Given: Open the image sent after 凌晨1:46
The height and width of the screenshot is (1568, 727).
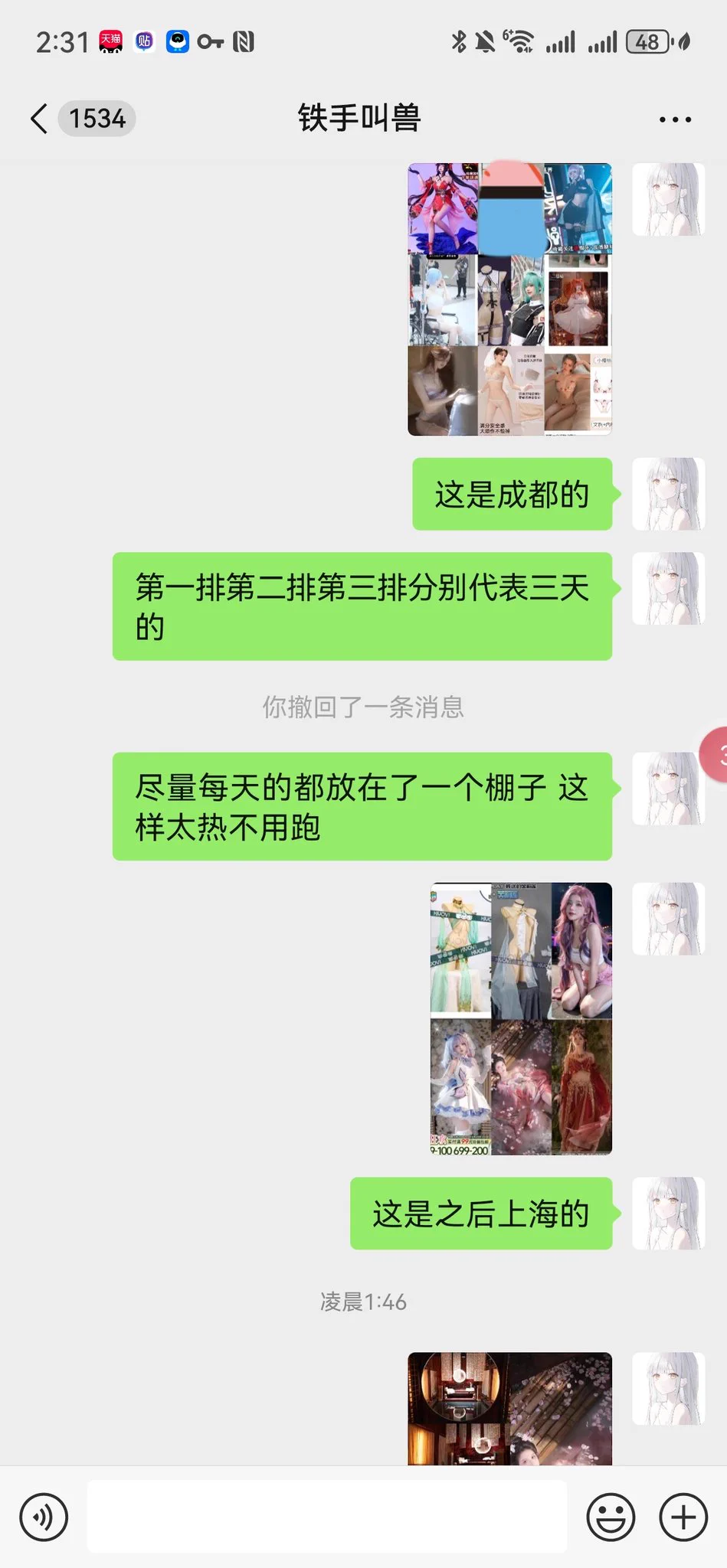Looking at the screenshot, I should pos(509,1409).
